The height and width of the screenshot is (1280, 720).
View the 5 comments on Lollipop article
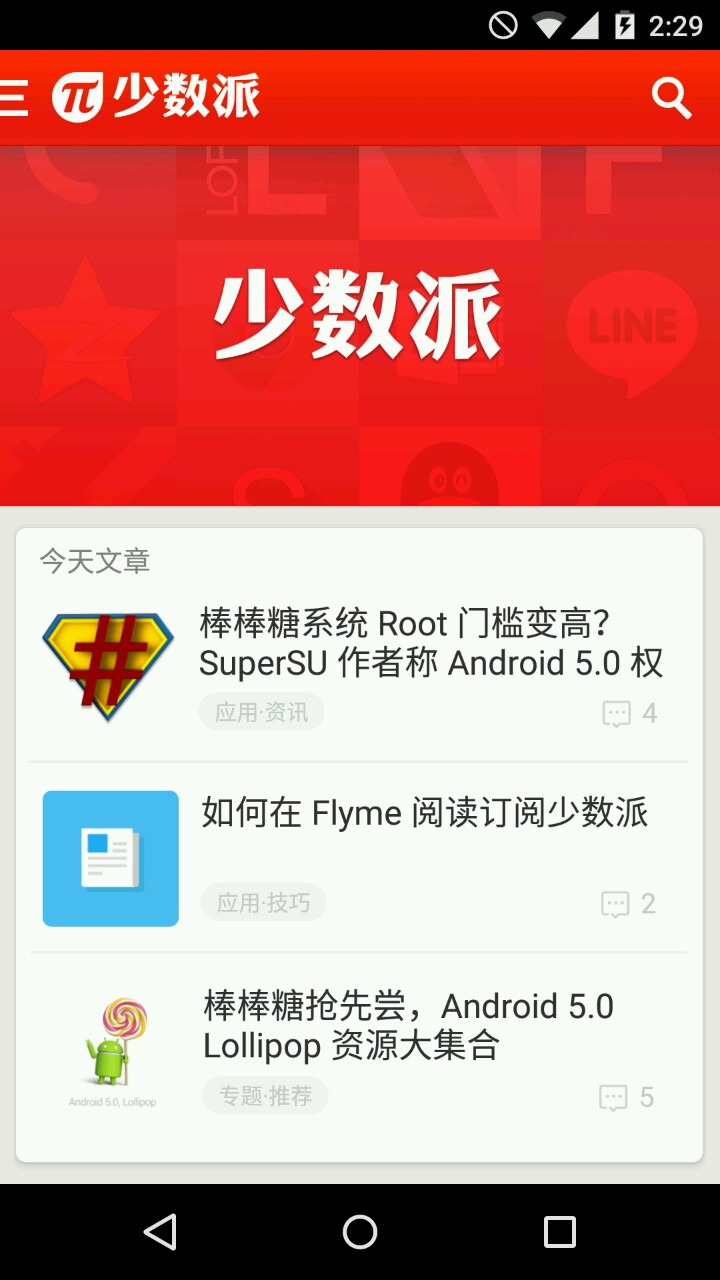[627, 1097]
